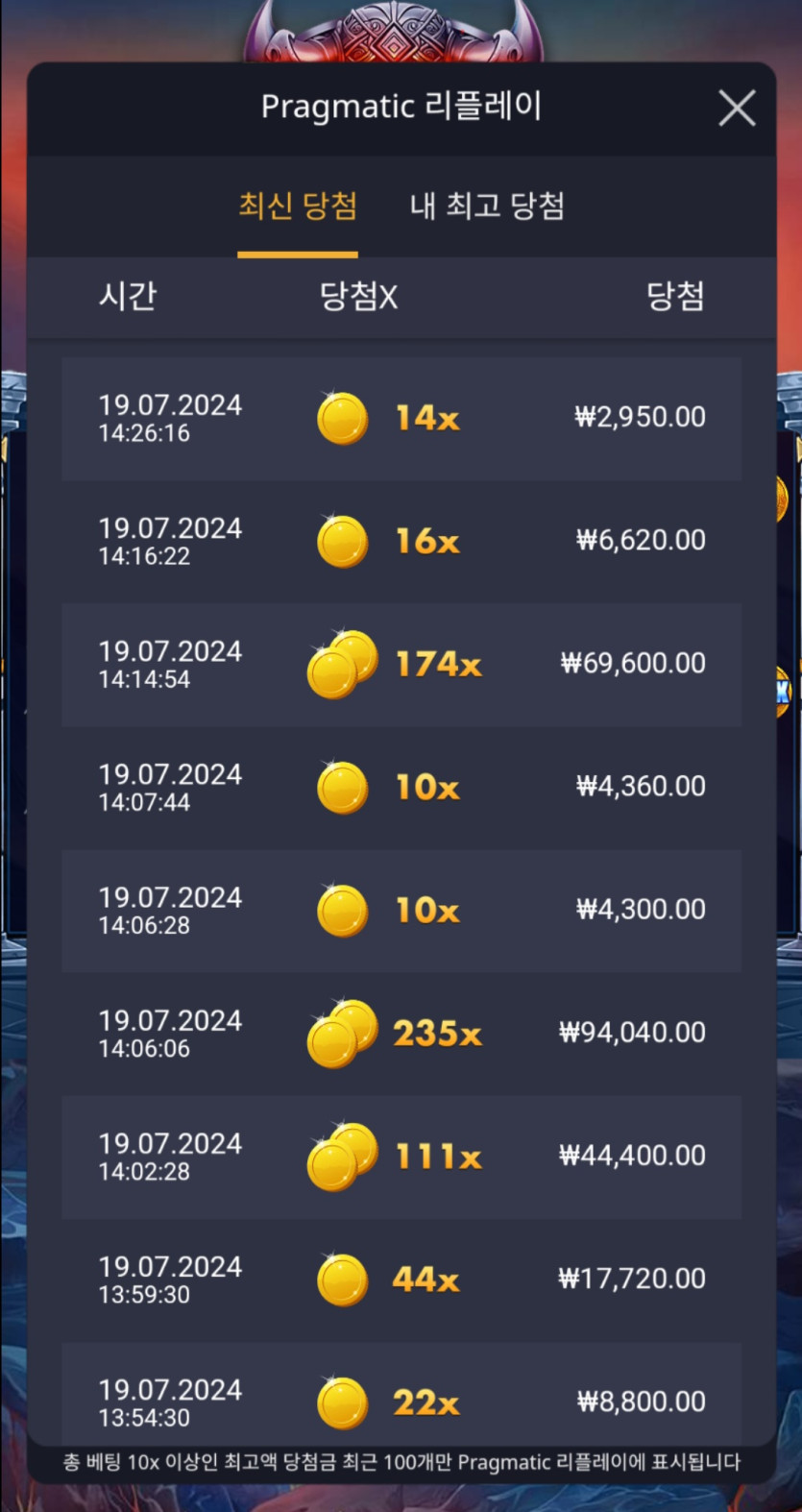
Task: Open the 10x replay worth ₩4,300.00
Action: (401, 911)
